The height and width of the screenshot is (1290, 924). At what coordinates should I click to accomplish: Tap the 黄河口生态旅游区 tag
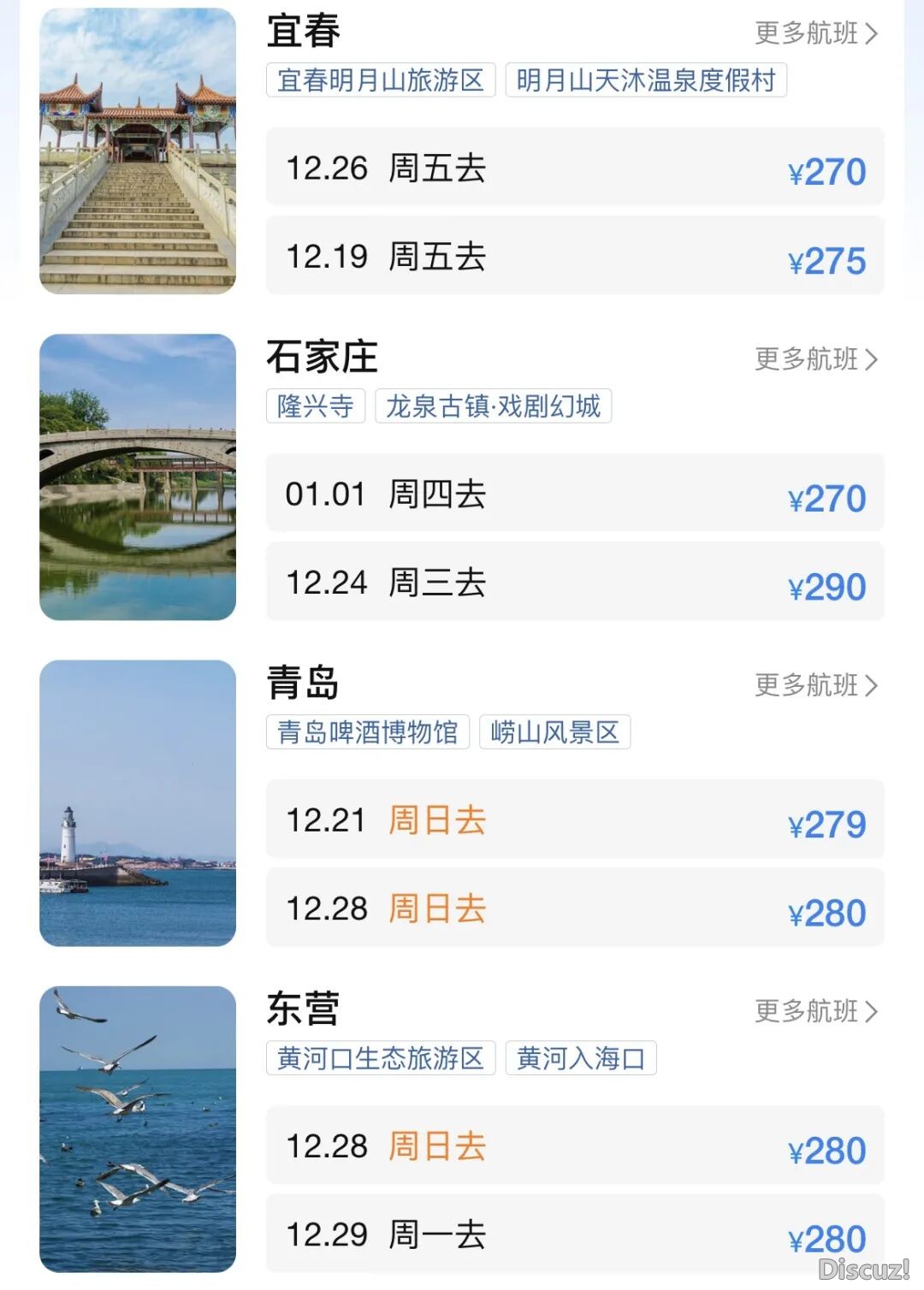tap(381, 1058)
